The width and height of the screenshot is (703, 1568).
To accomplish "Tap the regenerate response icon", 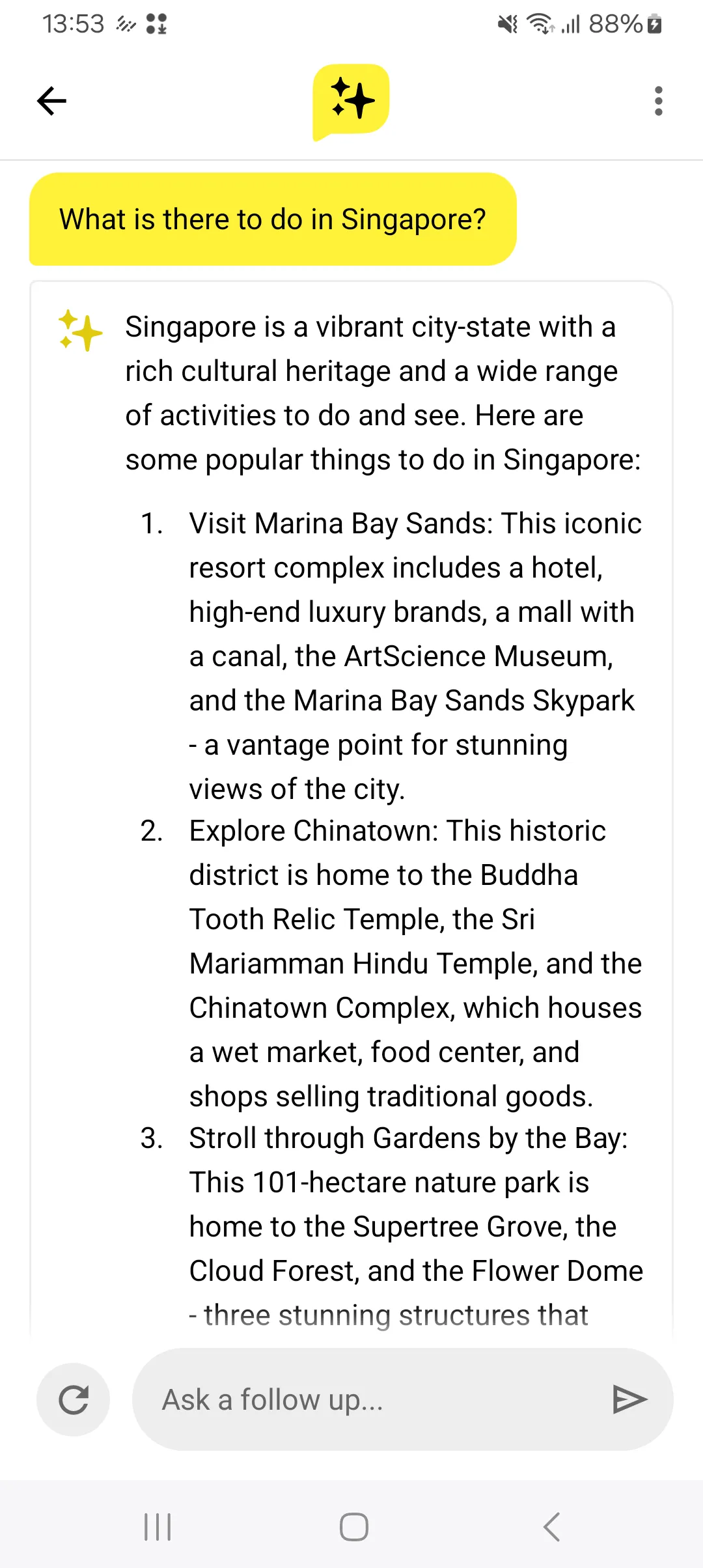I will 73,1398.
